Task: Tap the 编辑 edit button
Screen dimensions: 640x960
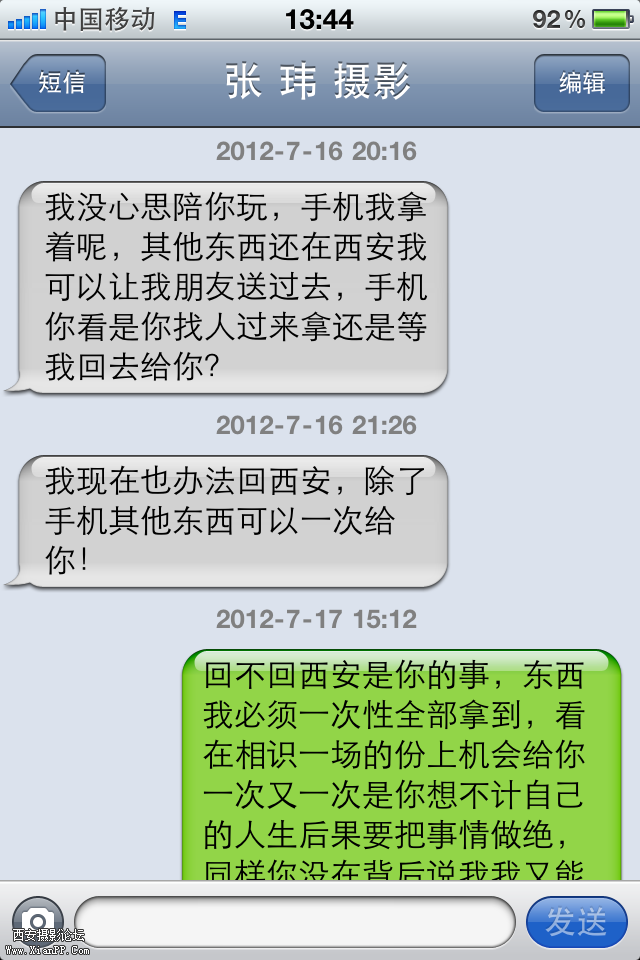Action: pos(581,83)
